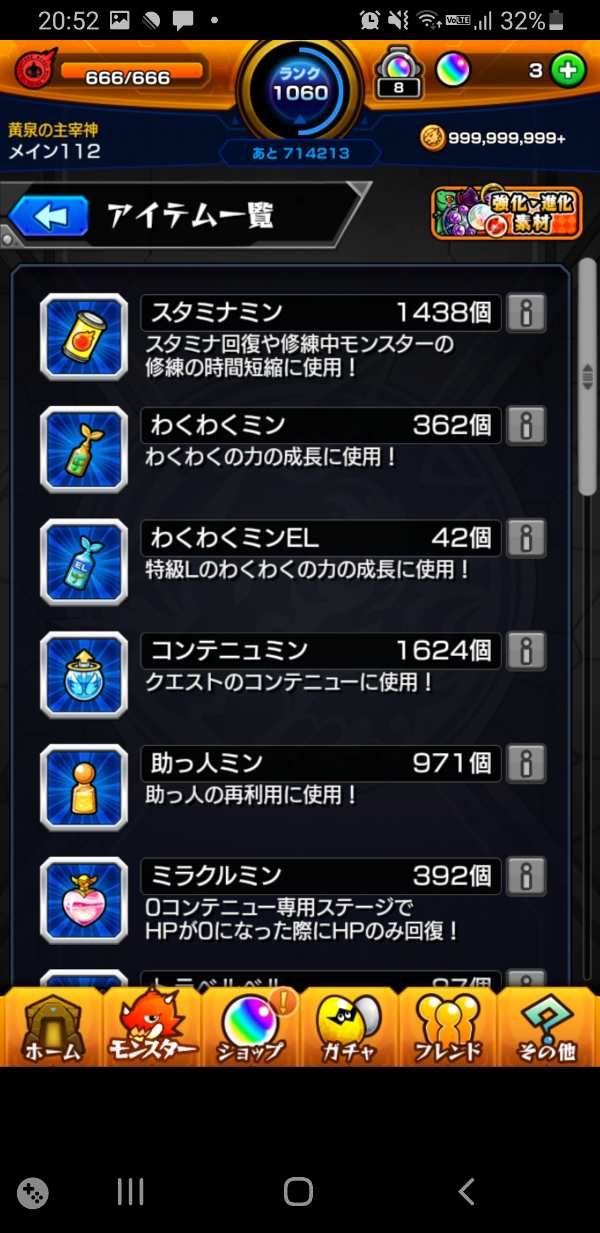Viewport: 600px width, 1233px height.
Task: Tap the green plus to add orbs
Action: click(x=567, y=71)
